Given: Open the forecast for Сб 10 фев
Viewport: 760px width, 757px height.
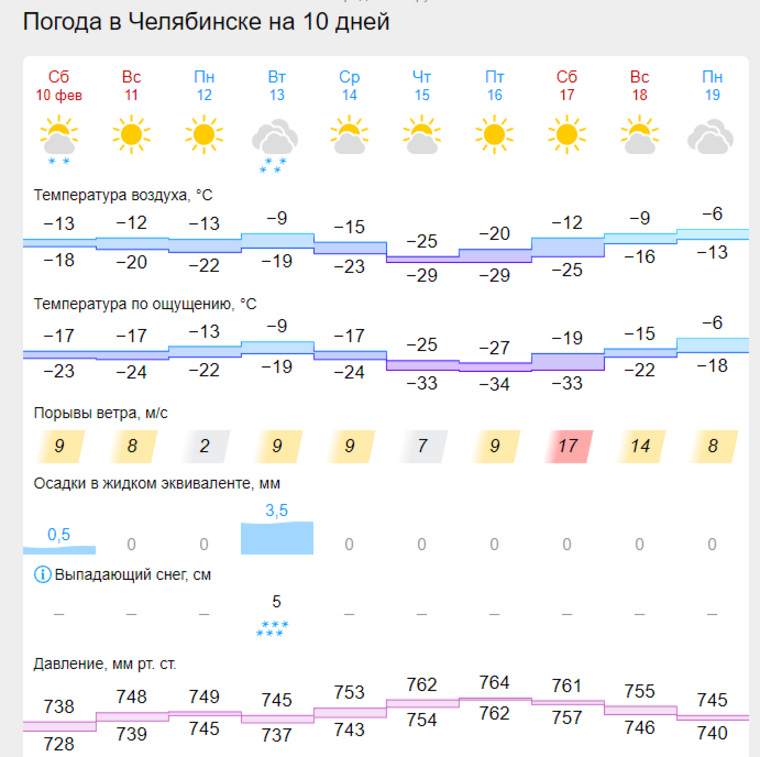Looking at the screenshot, I should (59, 86).
